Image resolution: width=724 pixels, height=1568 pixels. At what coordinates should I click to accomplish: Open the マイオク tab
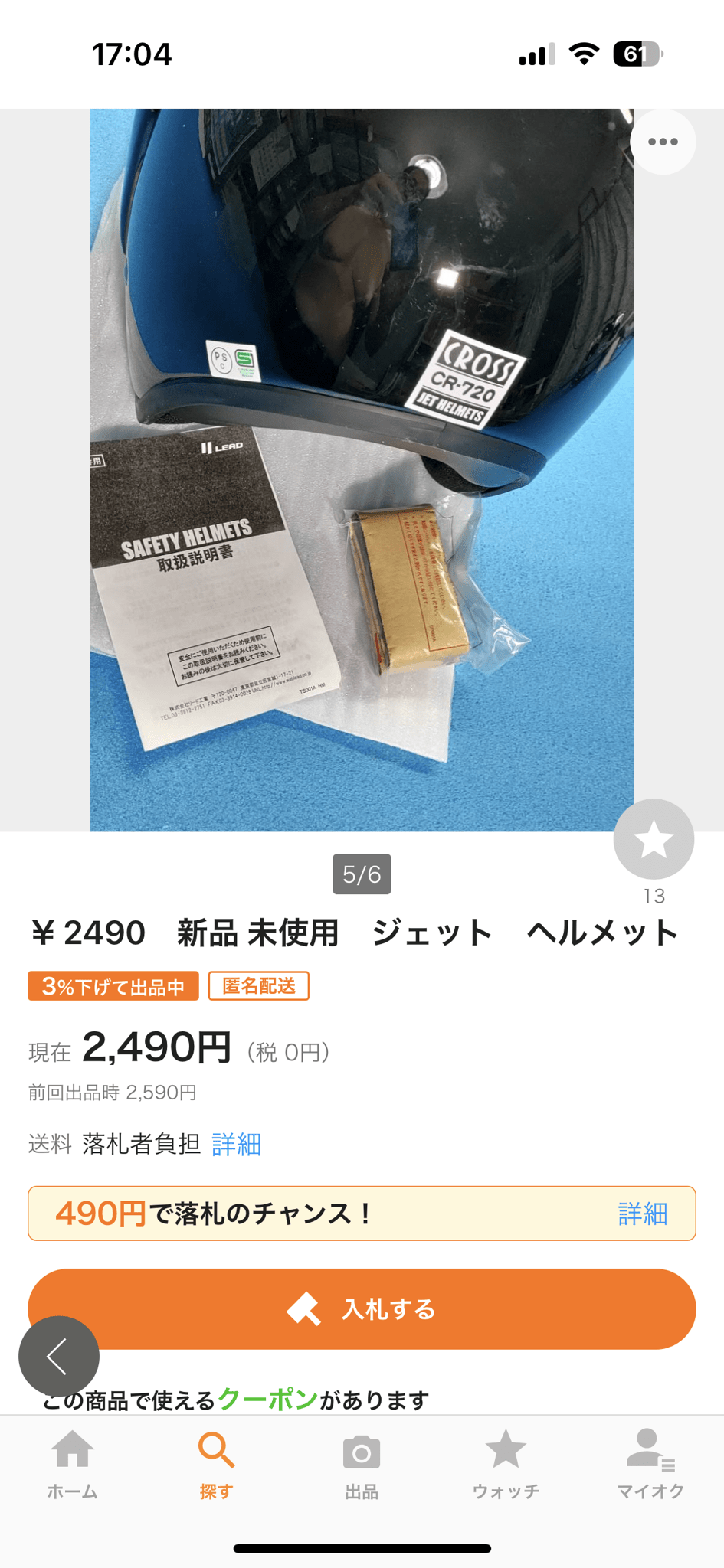[x=650, y=1464]
